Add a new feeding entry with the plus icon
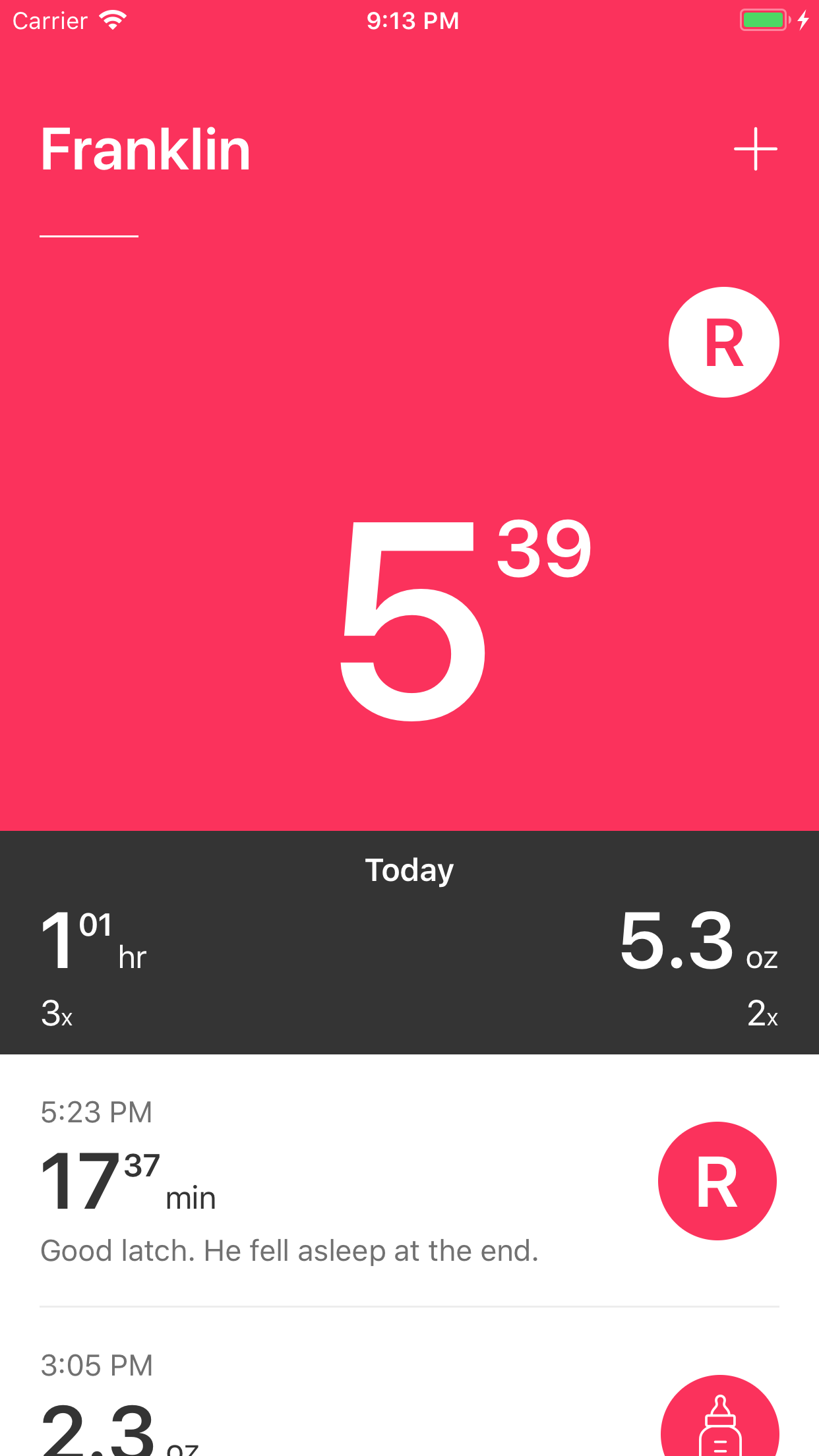Image resolution: width=819 pixels, height=1456 pixels. [x=755, y=149]
